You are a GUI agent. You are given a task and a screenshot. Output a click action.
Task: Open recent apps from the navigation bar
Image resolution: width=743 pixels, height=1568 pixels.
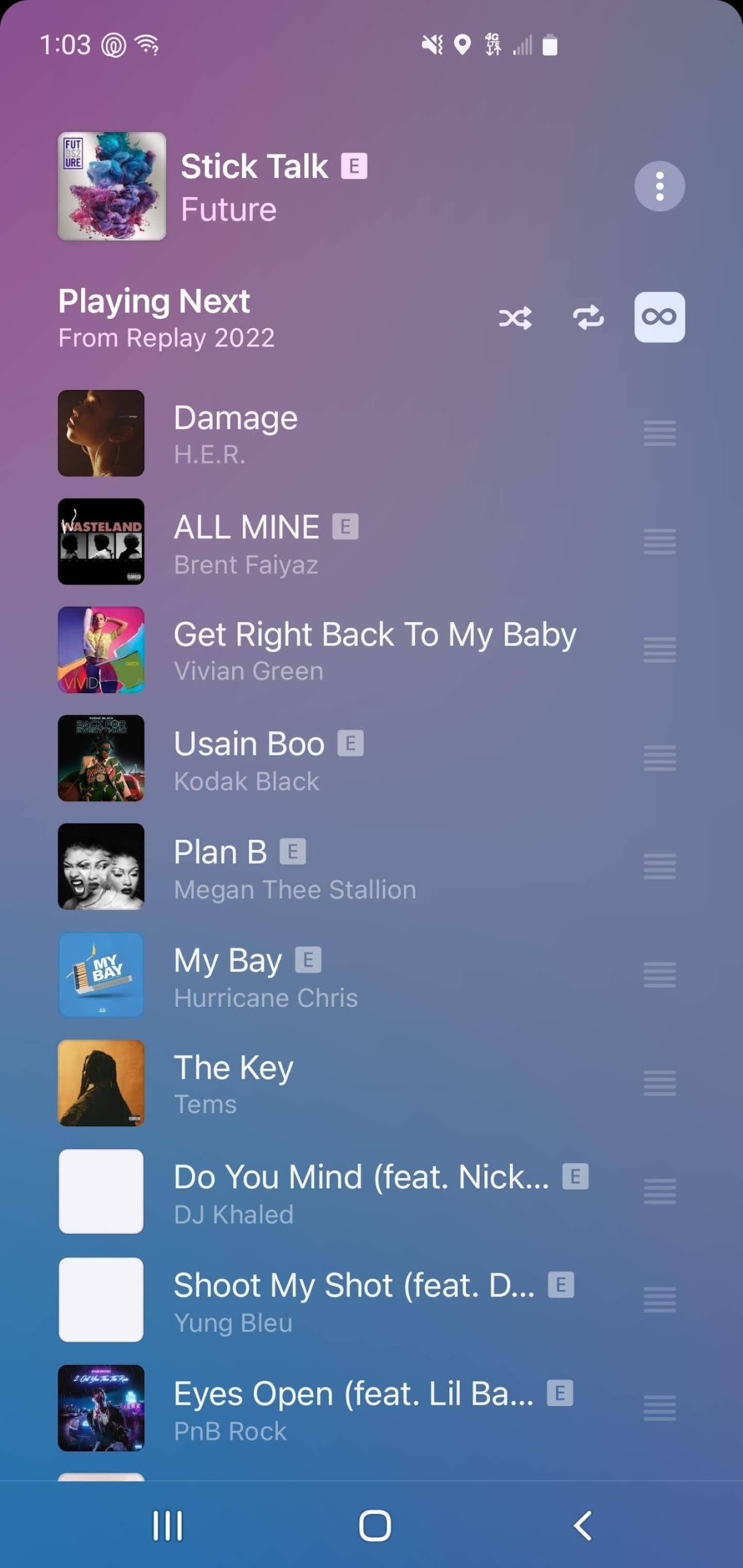pyautogui.click(x=167, y=1525)
